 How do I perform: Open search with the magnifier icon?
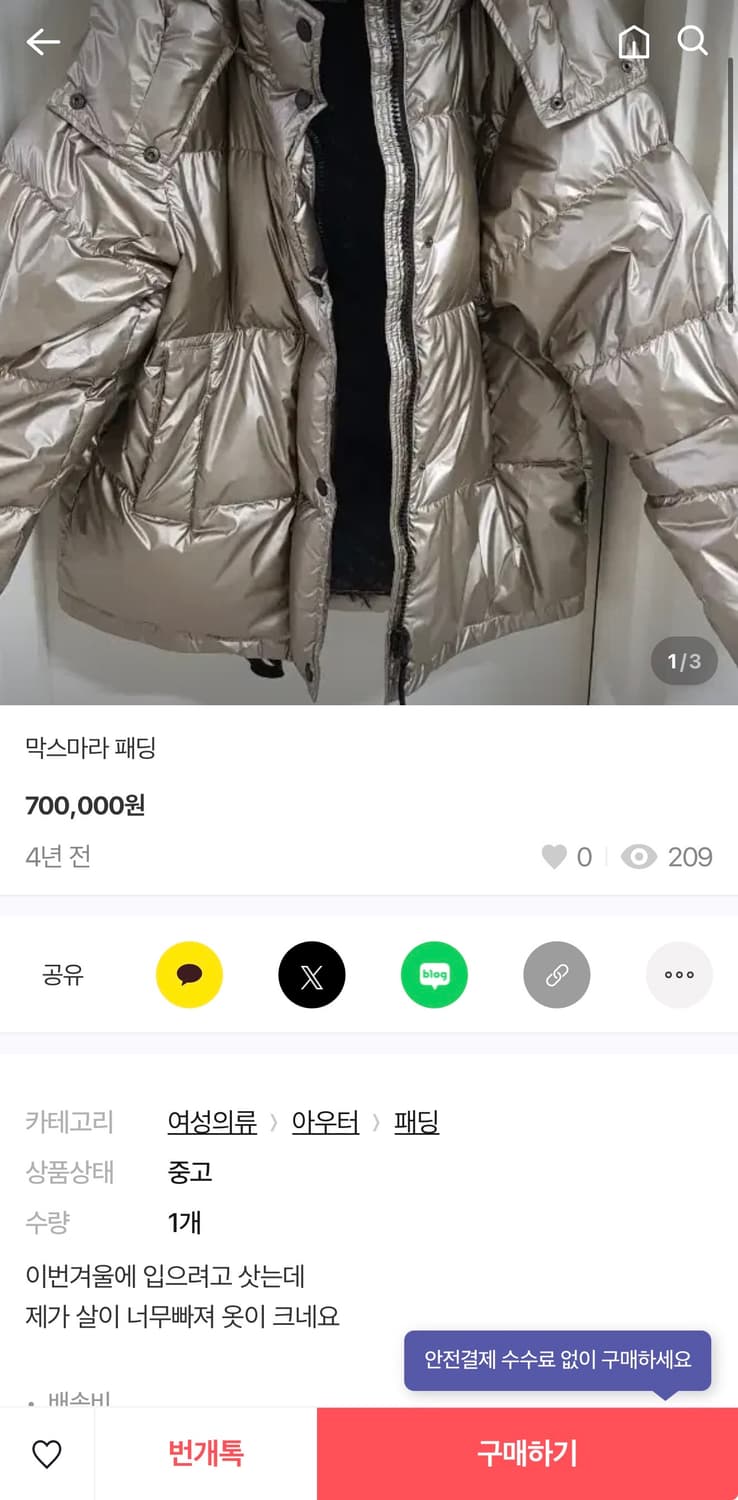point(692,42)
